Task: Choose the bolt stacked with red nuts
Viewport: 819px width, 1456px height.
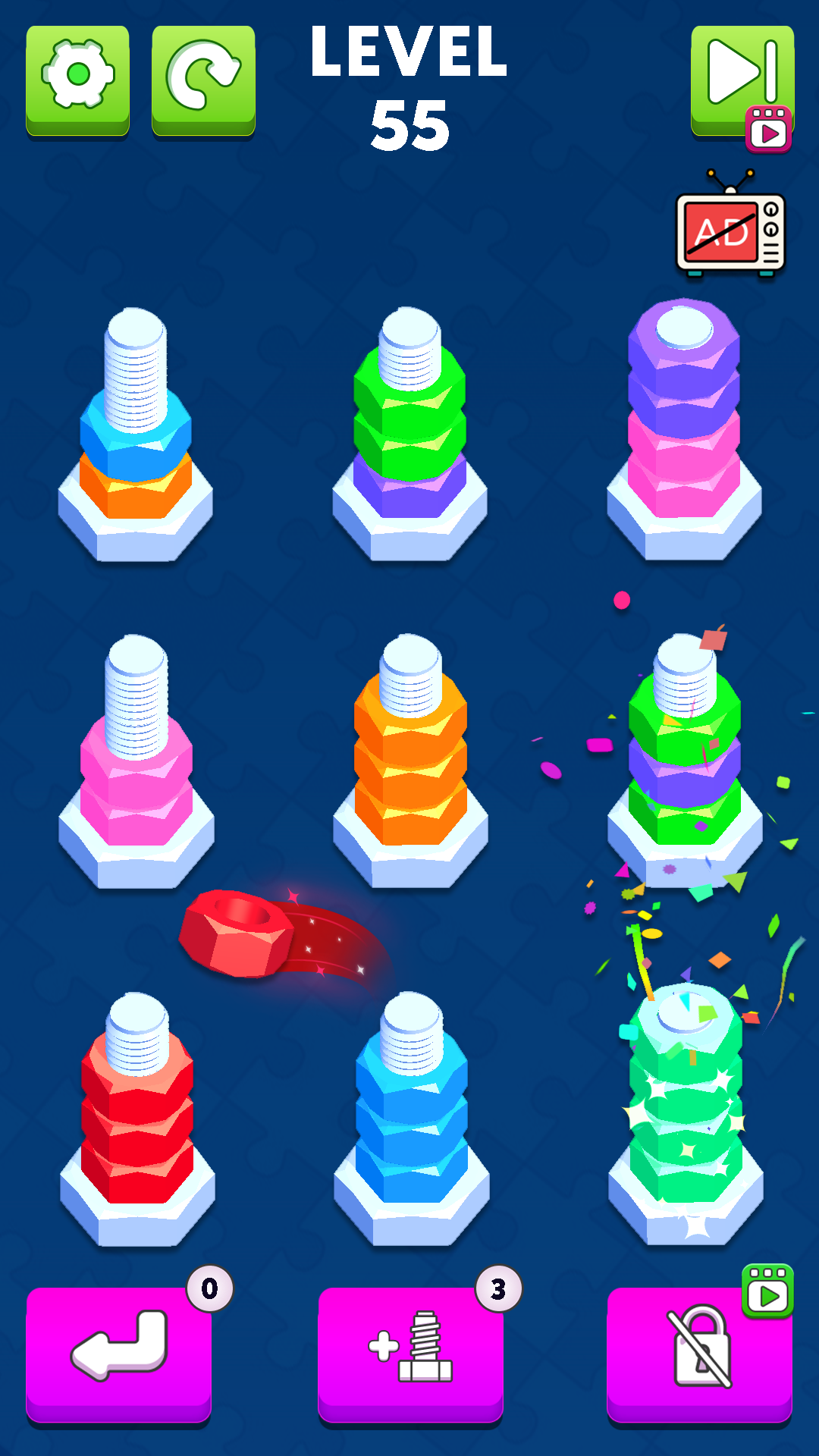Action: click(x=137, y=1122)
